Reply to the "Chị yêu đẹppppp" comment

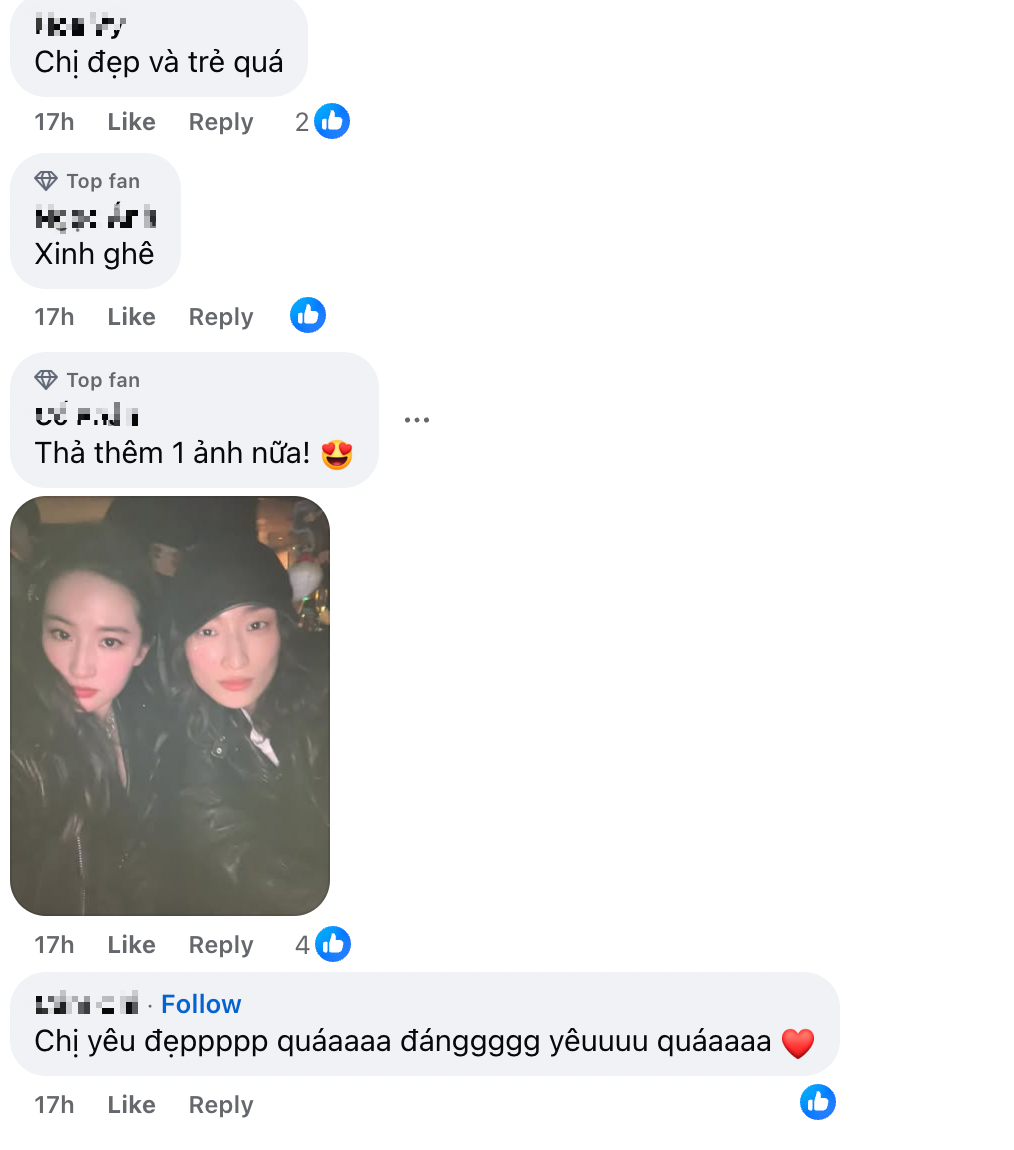[220, 1105]
